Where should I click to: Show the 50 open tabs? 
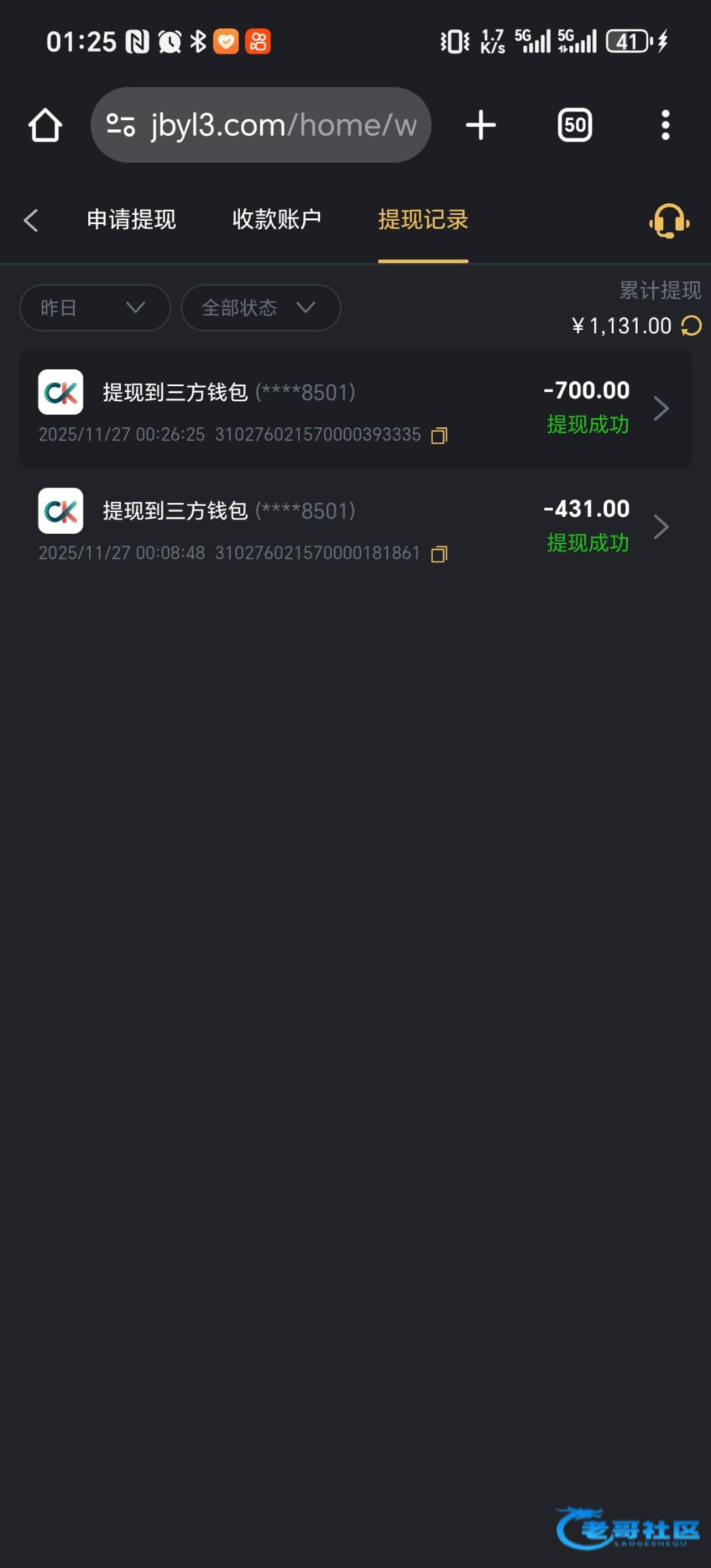574,125
